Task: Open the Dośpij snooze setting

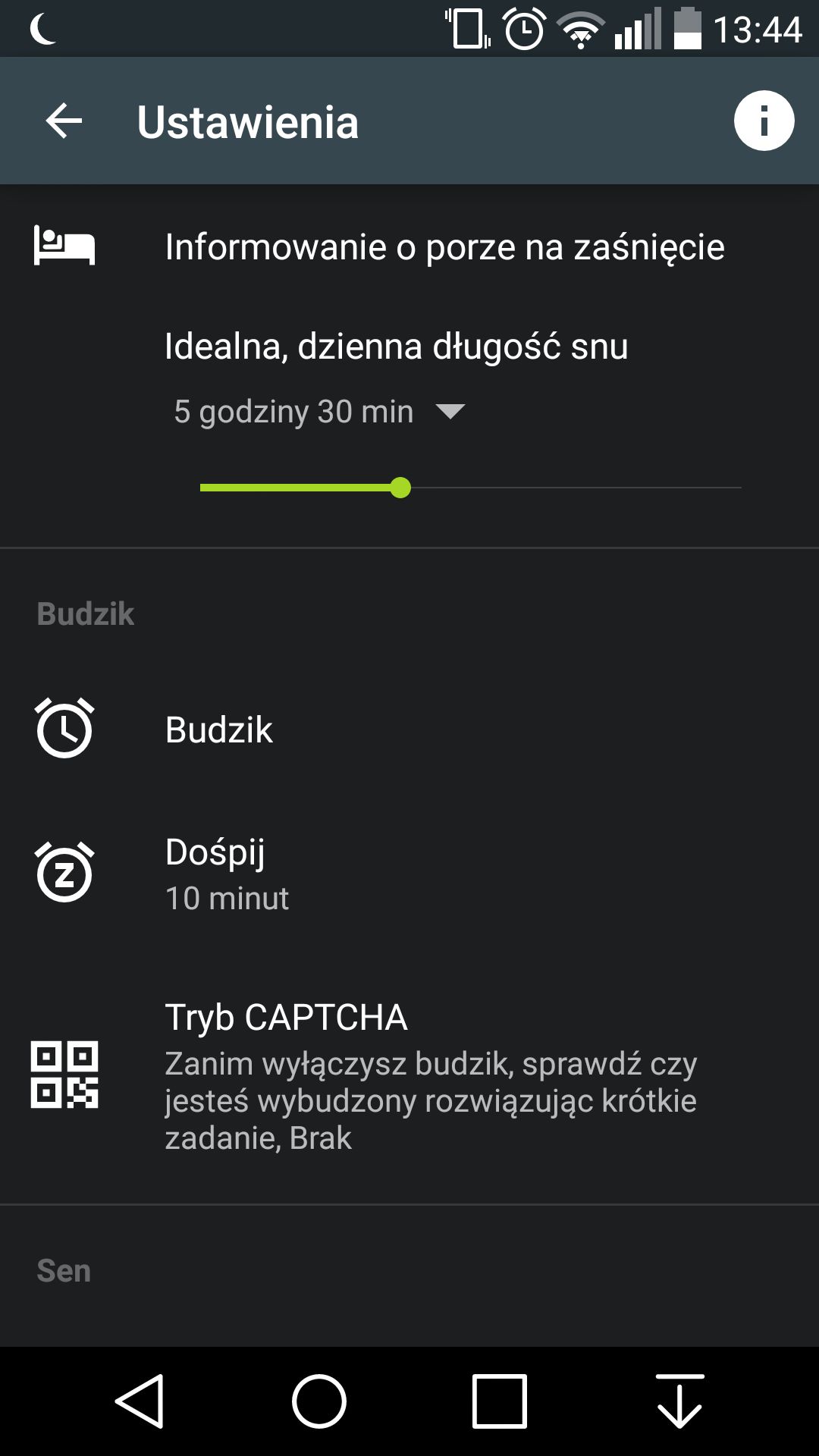Action: coord(409,874)
